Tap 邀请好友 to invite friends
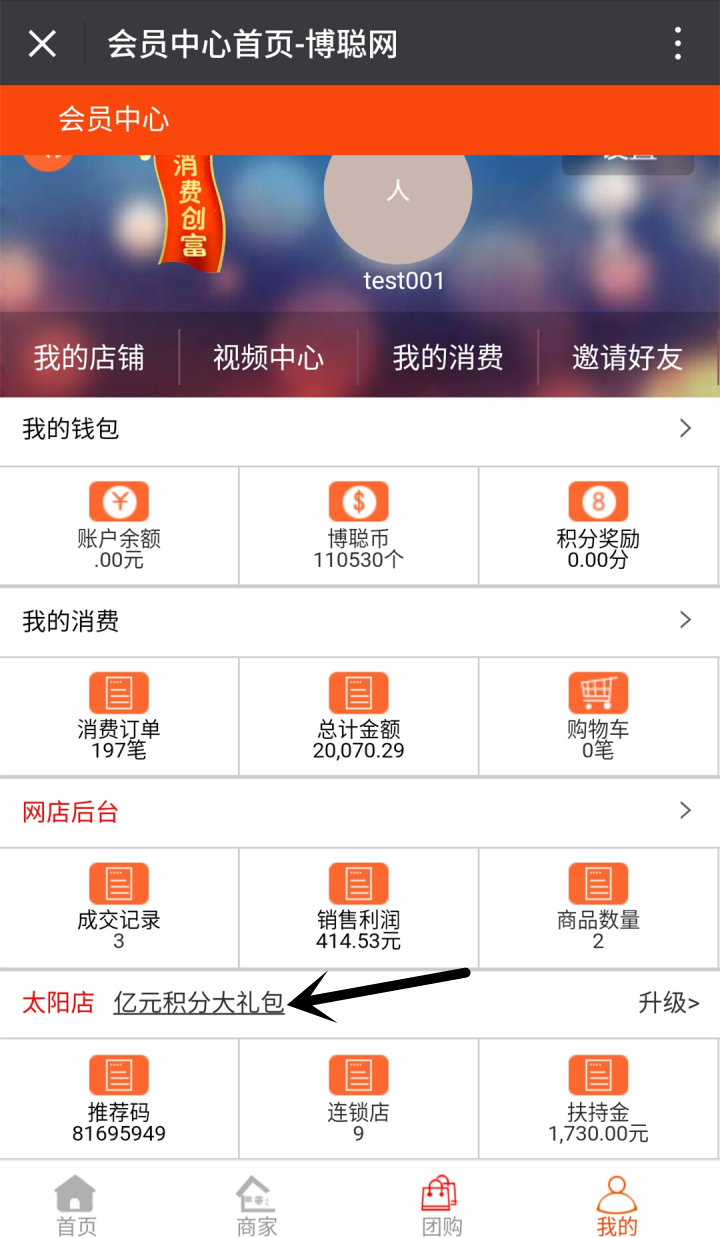720x1238 pixels. (x=627, y=358)
